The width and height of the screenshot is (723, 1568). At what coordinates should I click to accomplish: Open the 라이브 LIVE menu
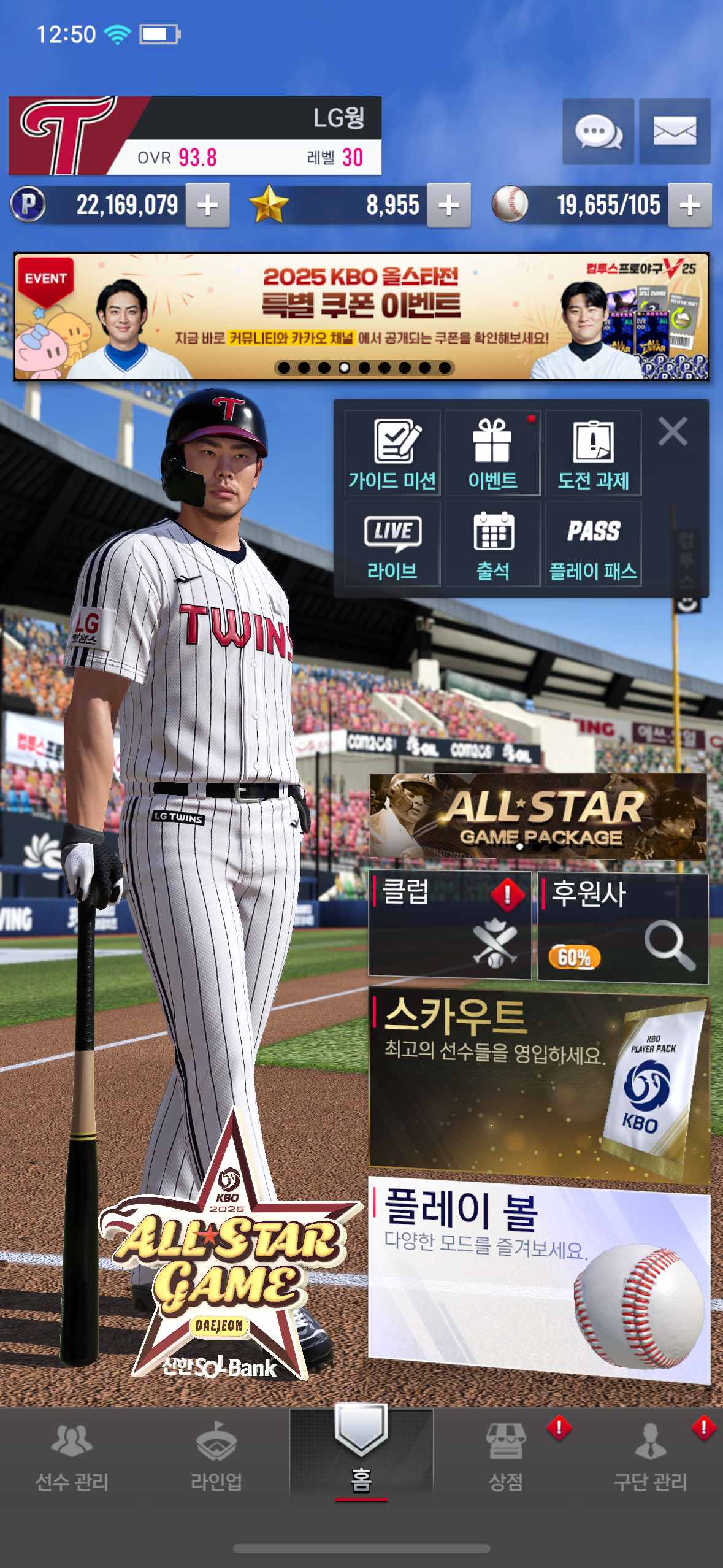[x=392, y=544]
